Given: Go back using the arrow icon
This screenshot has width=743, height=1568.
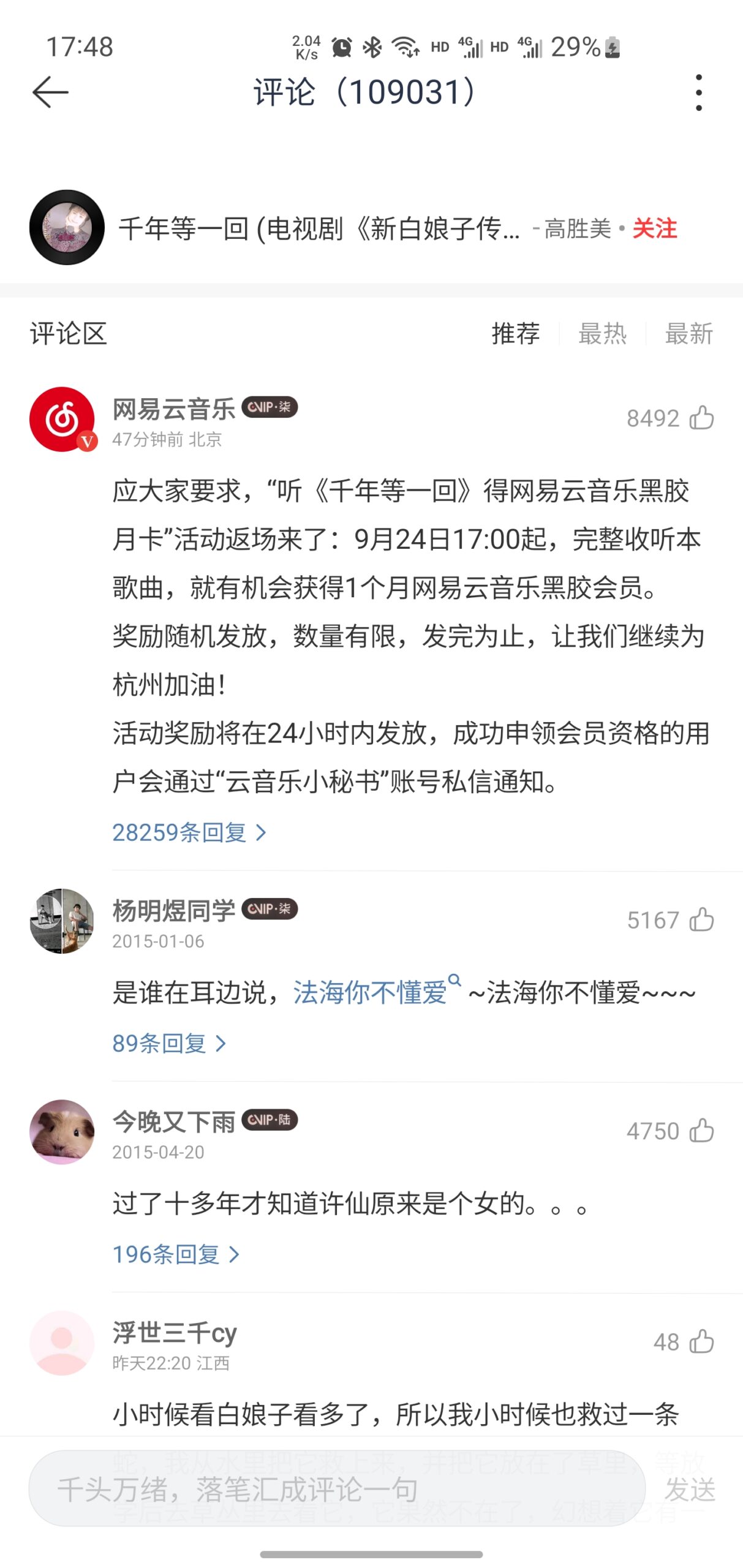Looking at the screenshot, I should (x=50, y=92).
